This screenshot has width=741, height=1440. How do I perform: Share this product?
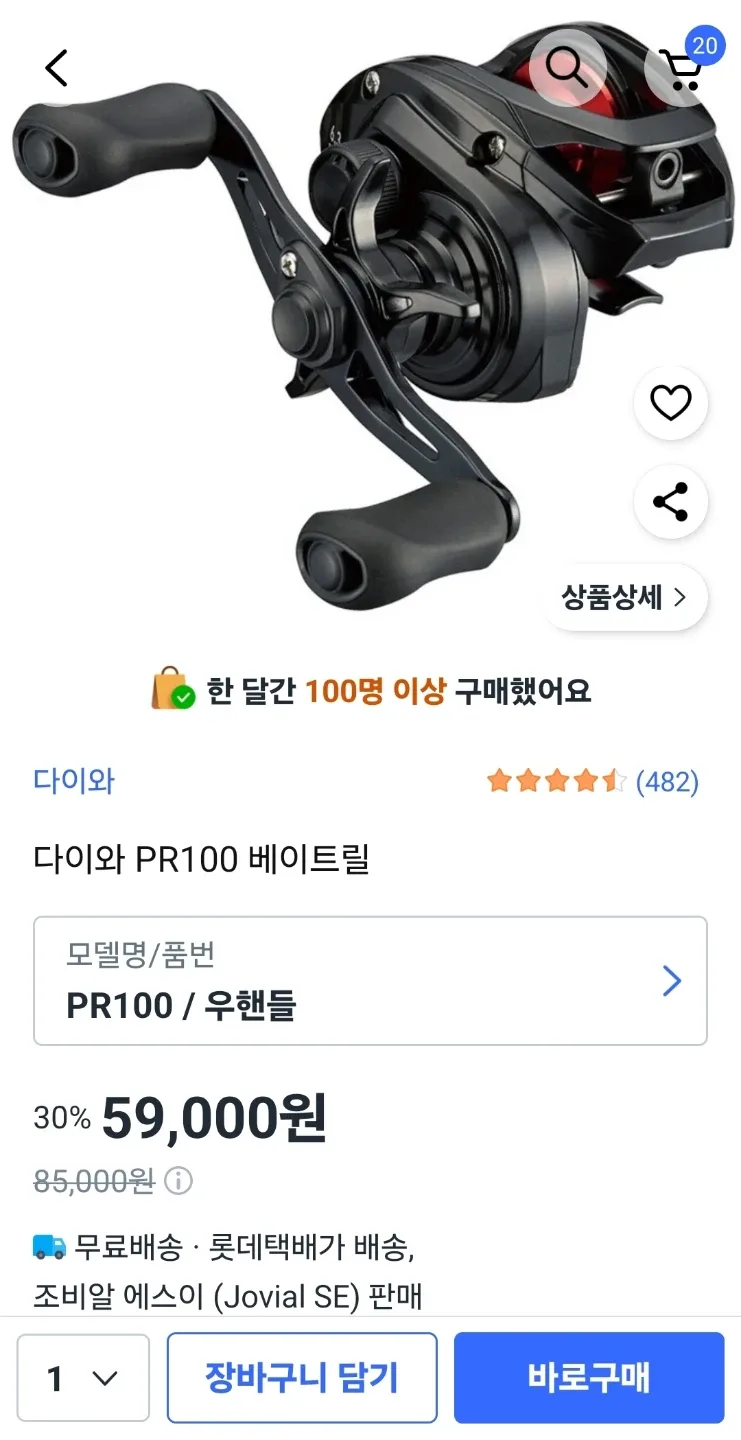pos(670,501)
